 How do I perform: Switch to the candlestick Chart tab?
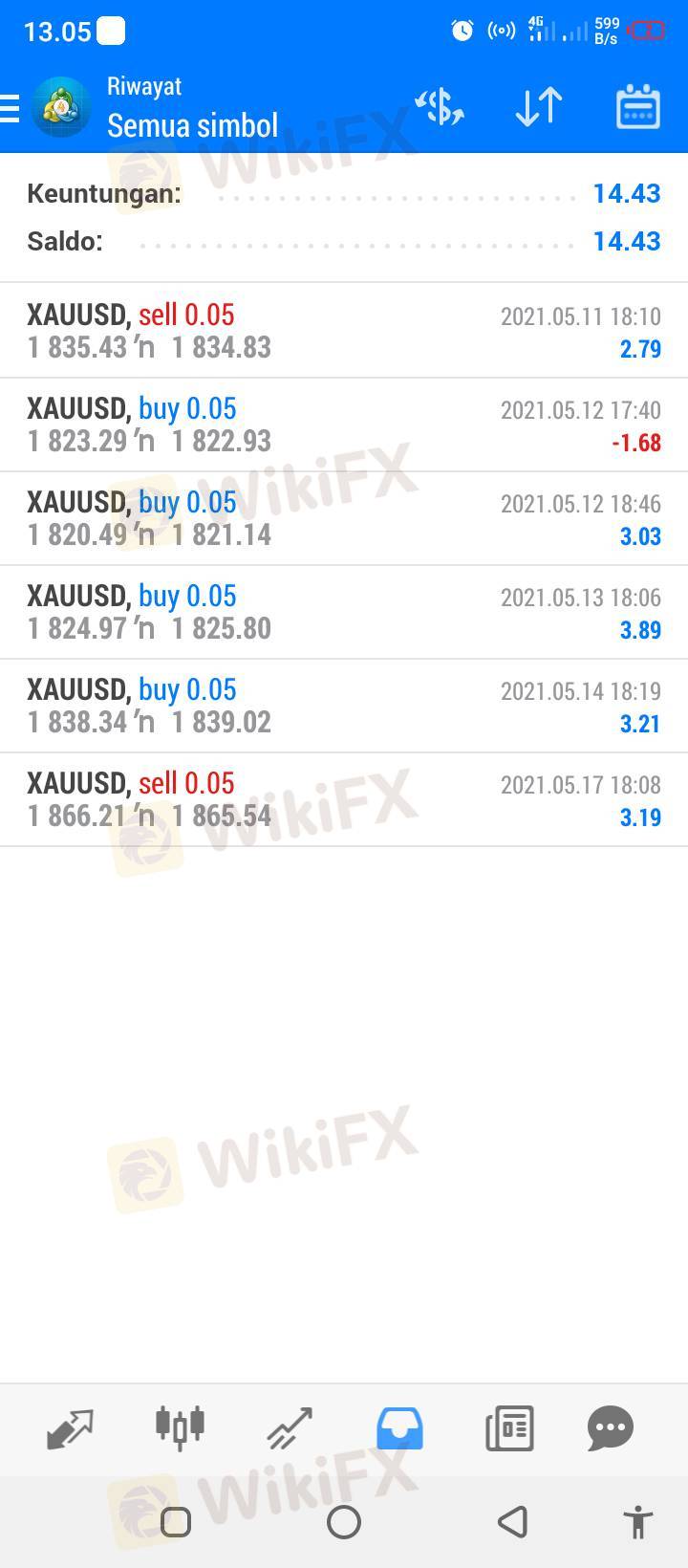180,1429
